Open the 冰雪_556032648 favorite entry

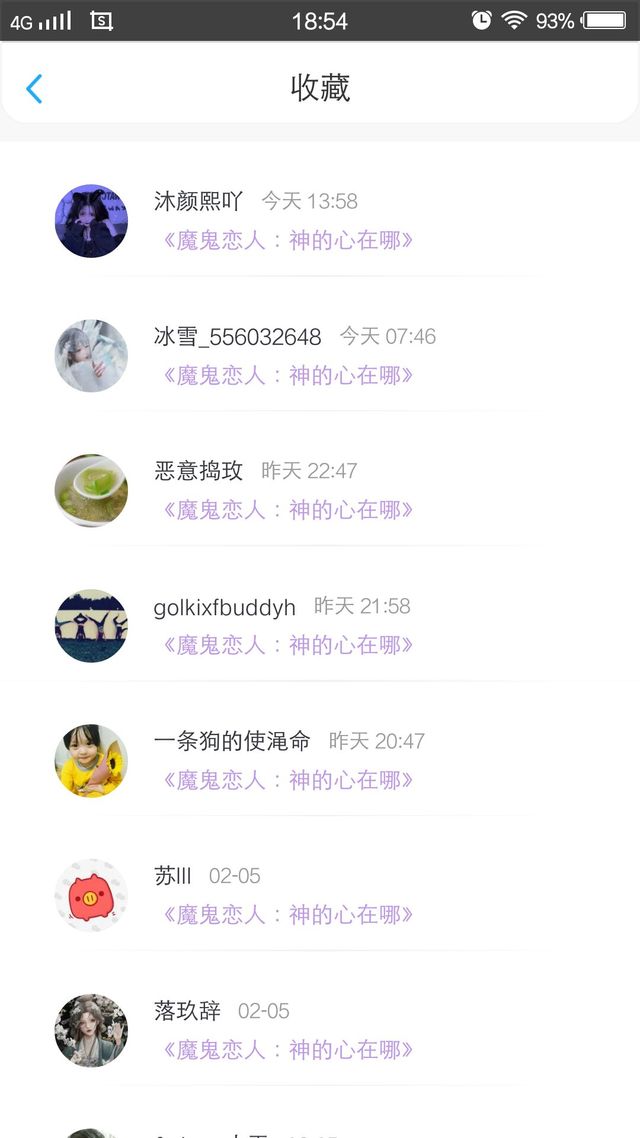(320, 355)
